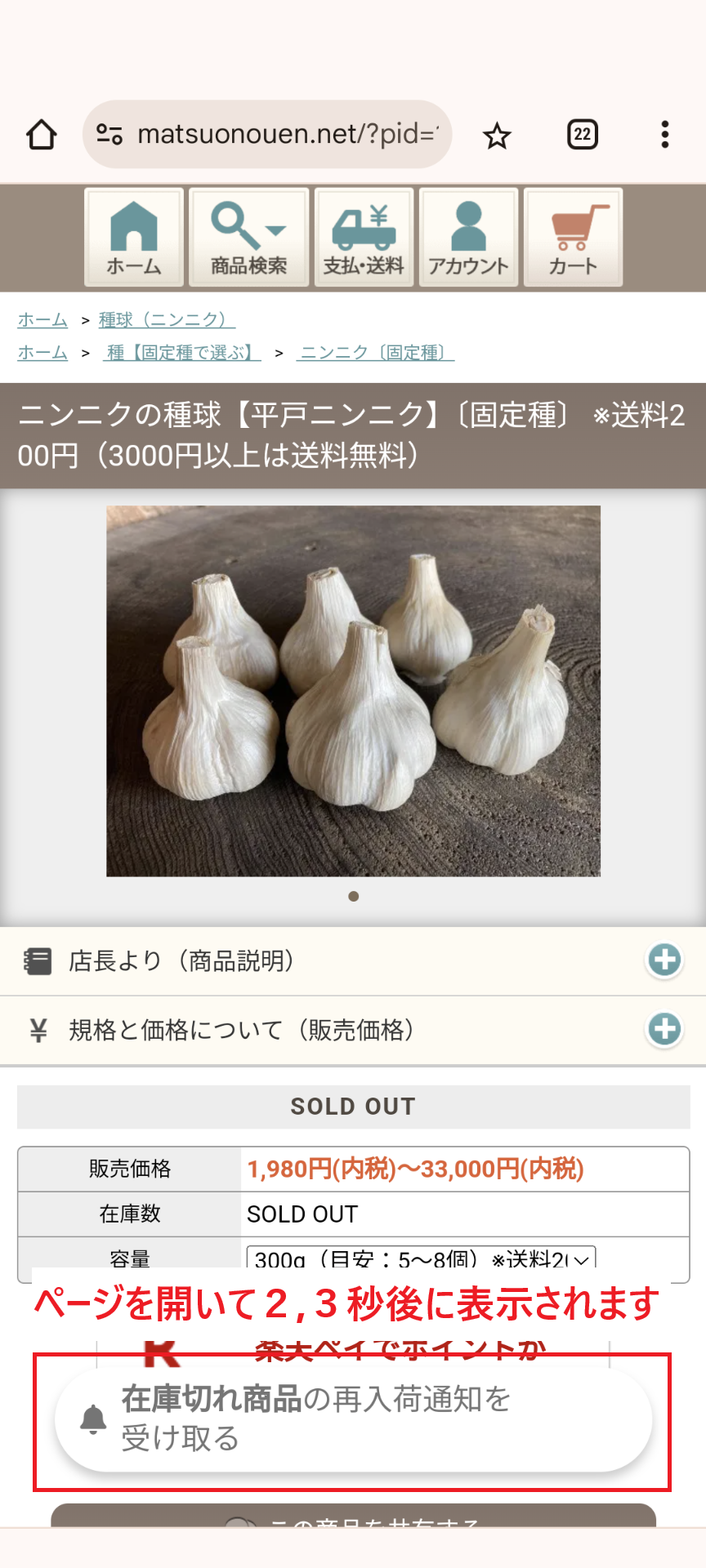
Task: Open the browser overflow menu
Action: [664, 135]
